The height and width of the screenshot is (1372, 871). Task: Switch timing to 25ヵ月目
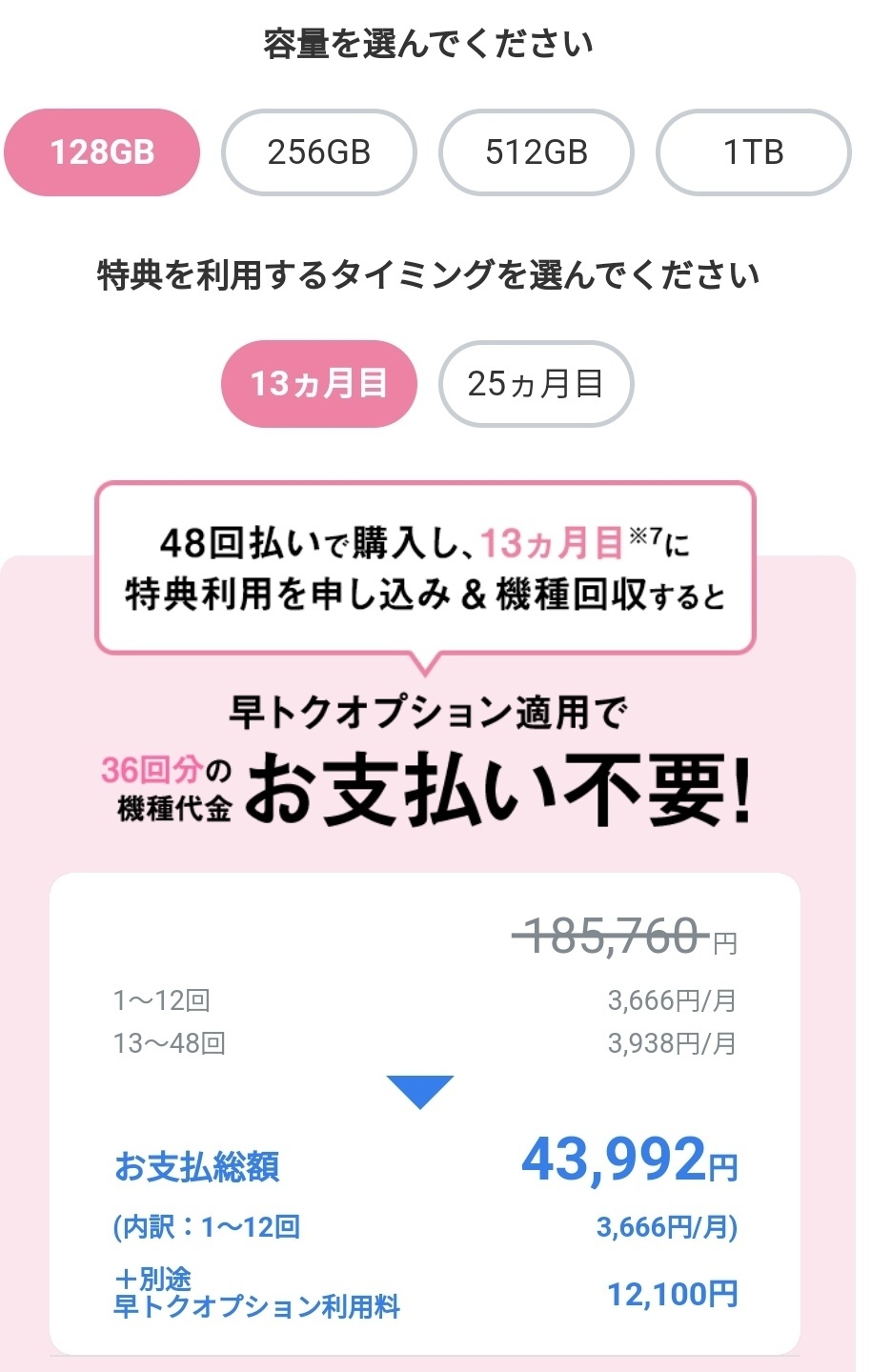pos(537,384)
